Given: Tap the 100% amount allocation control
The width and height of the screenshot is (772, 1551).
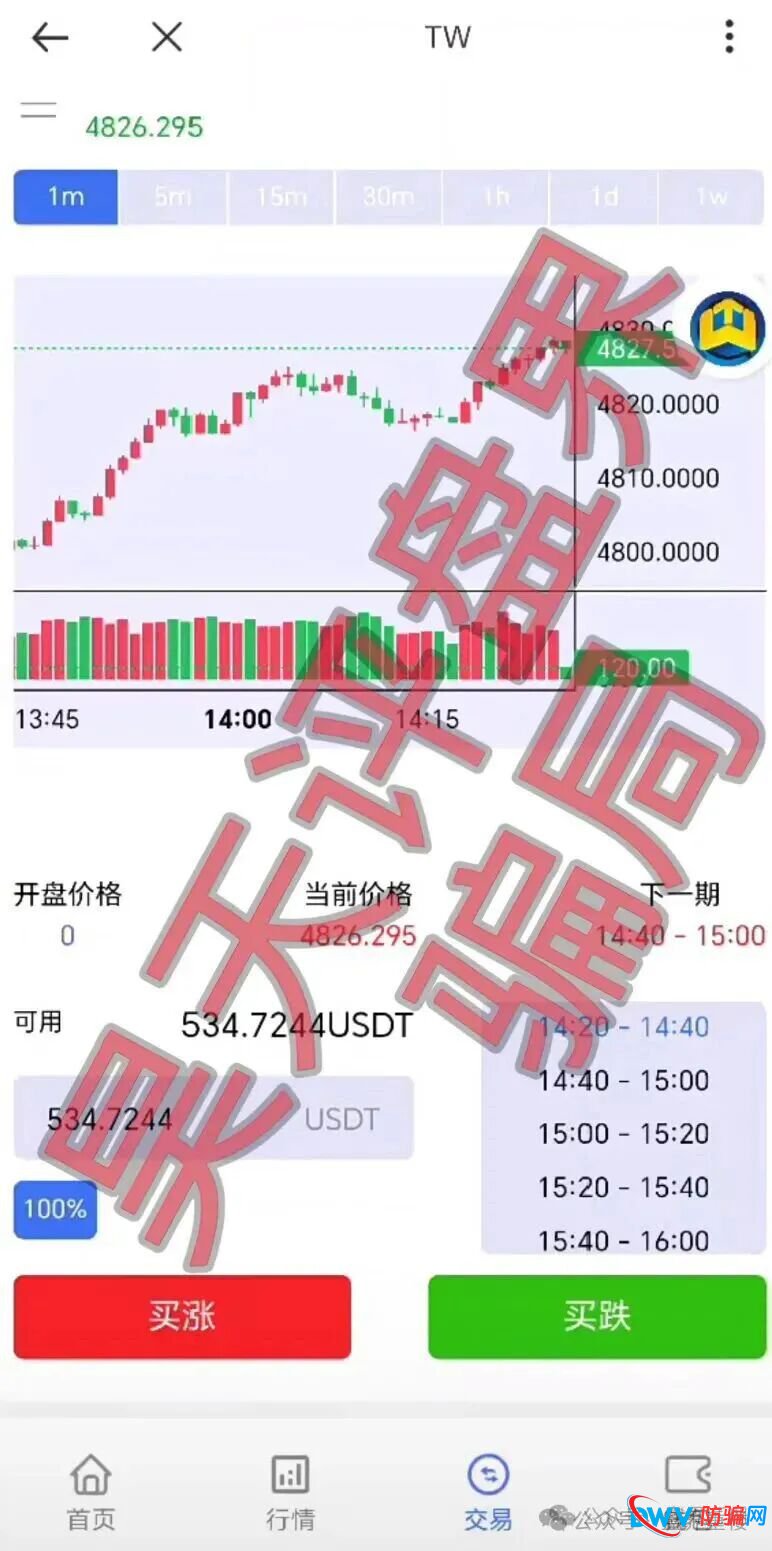Looking at the screenshot, I should (54, 1209).
